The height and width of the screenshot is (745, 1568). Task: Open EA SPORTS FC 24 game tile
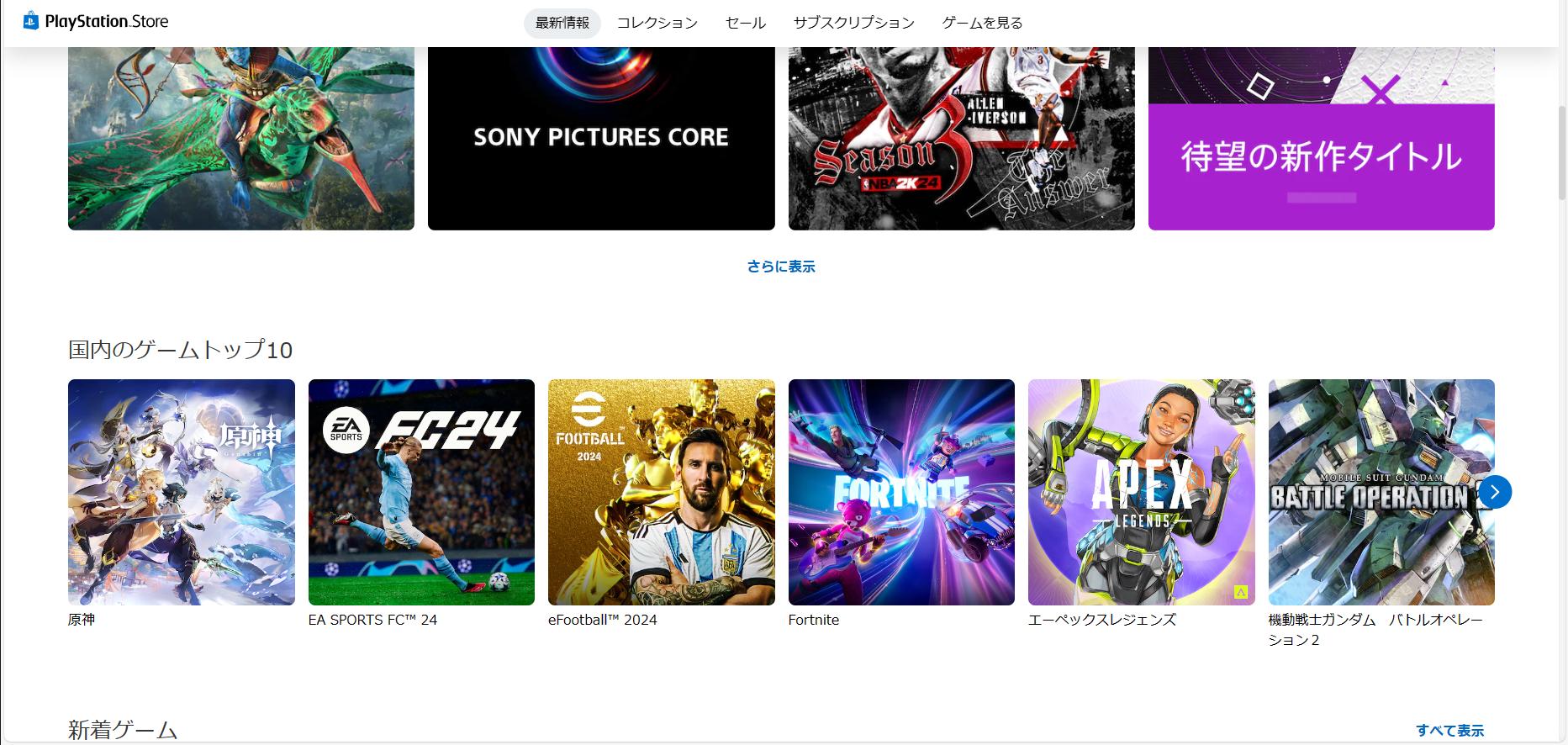421,492
